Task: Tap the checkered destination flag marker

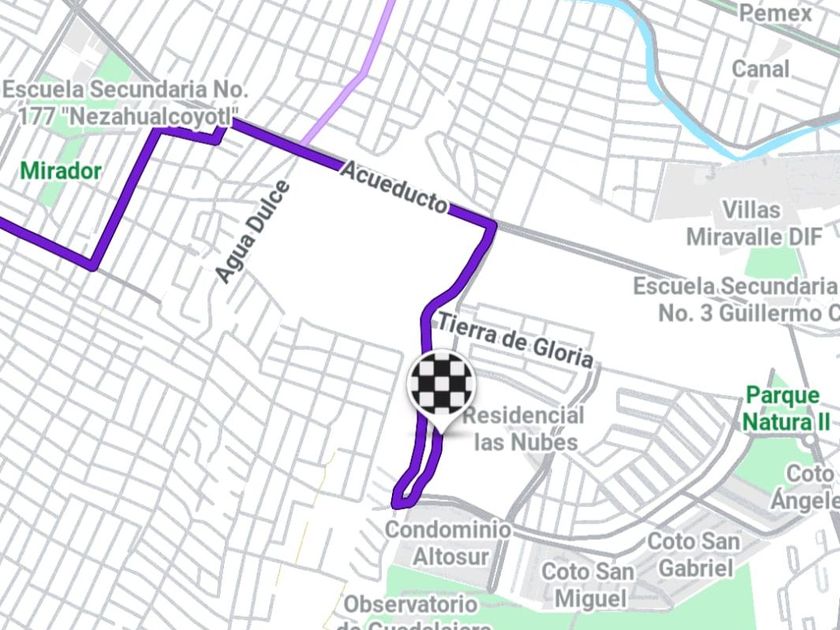Action: [440, 386]
